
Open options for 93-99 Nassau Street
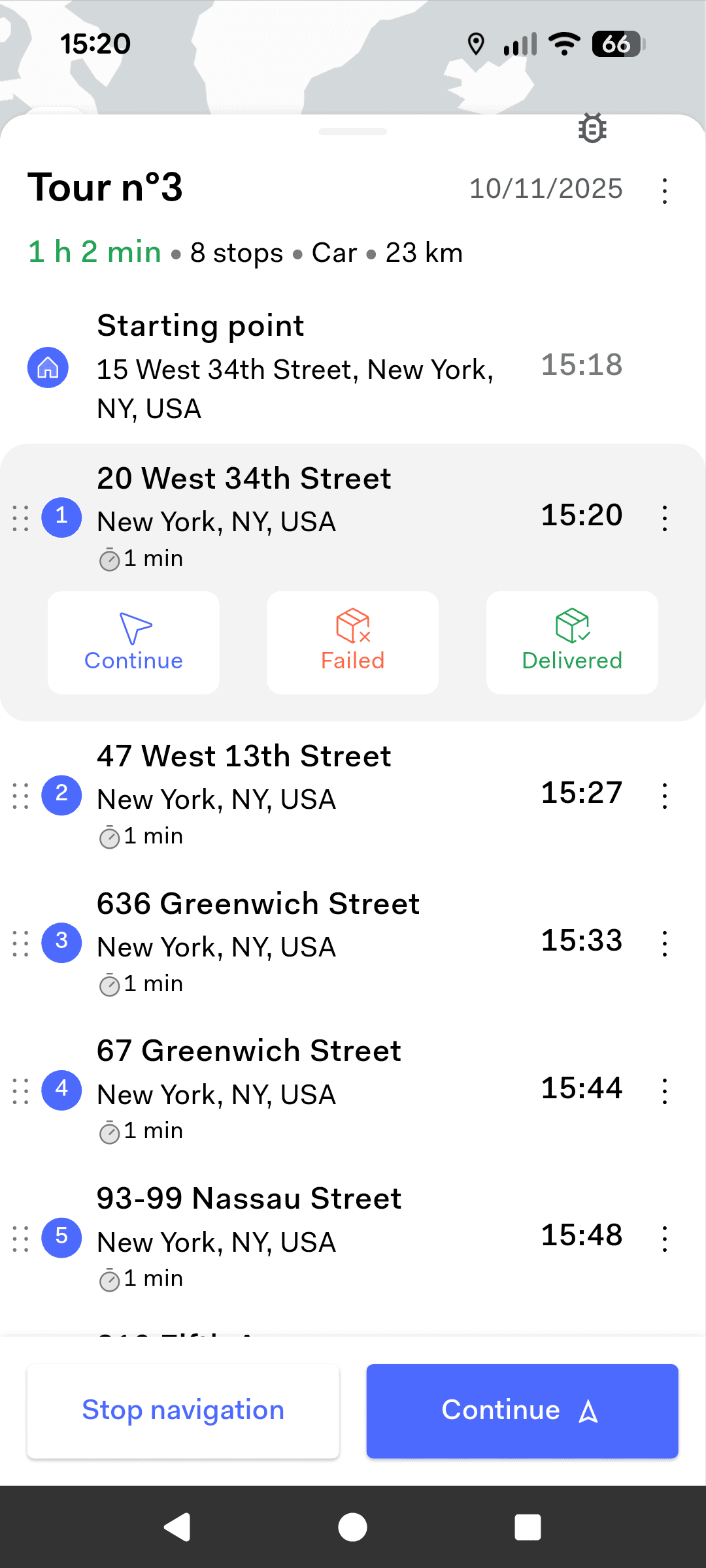665,1239
